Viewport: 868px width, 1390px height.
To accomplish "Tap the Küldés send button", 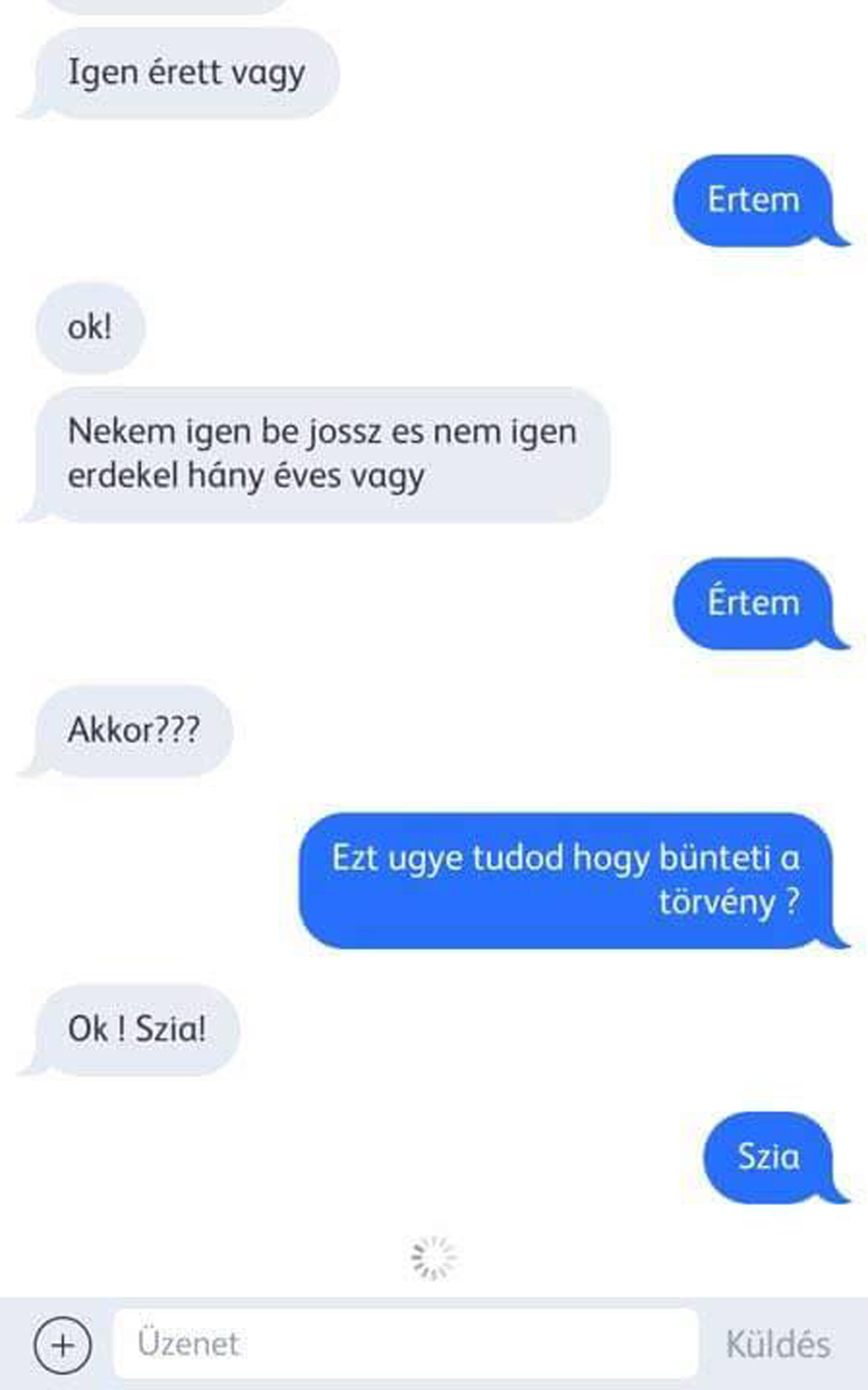I will click(x=778, y=1345).
